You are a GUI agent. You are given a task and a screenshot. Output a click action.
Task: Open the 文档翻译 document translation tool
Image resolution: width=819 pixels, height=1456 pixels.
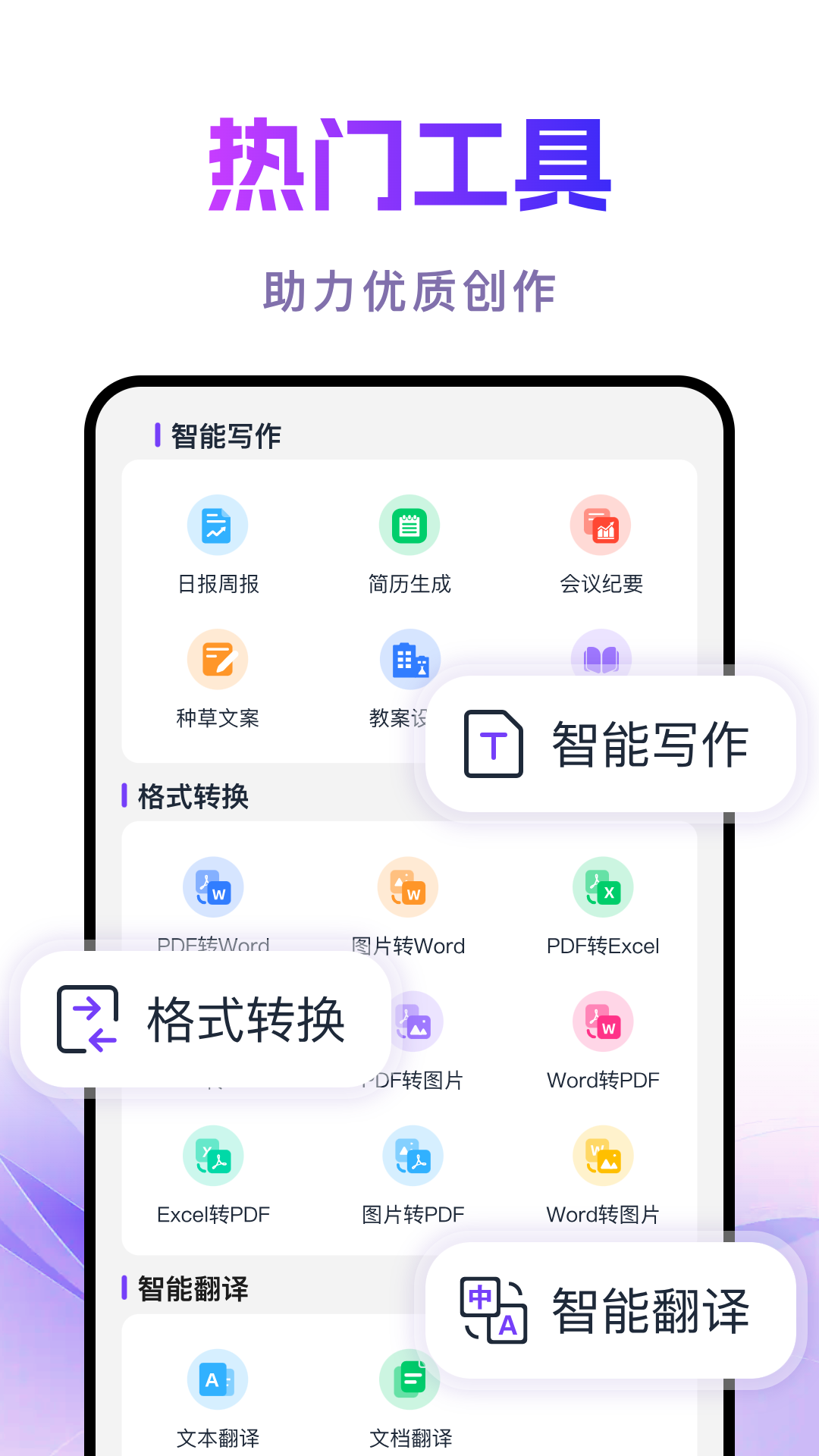tap(409, 1379)
